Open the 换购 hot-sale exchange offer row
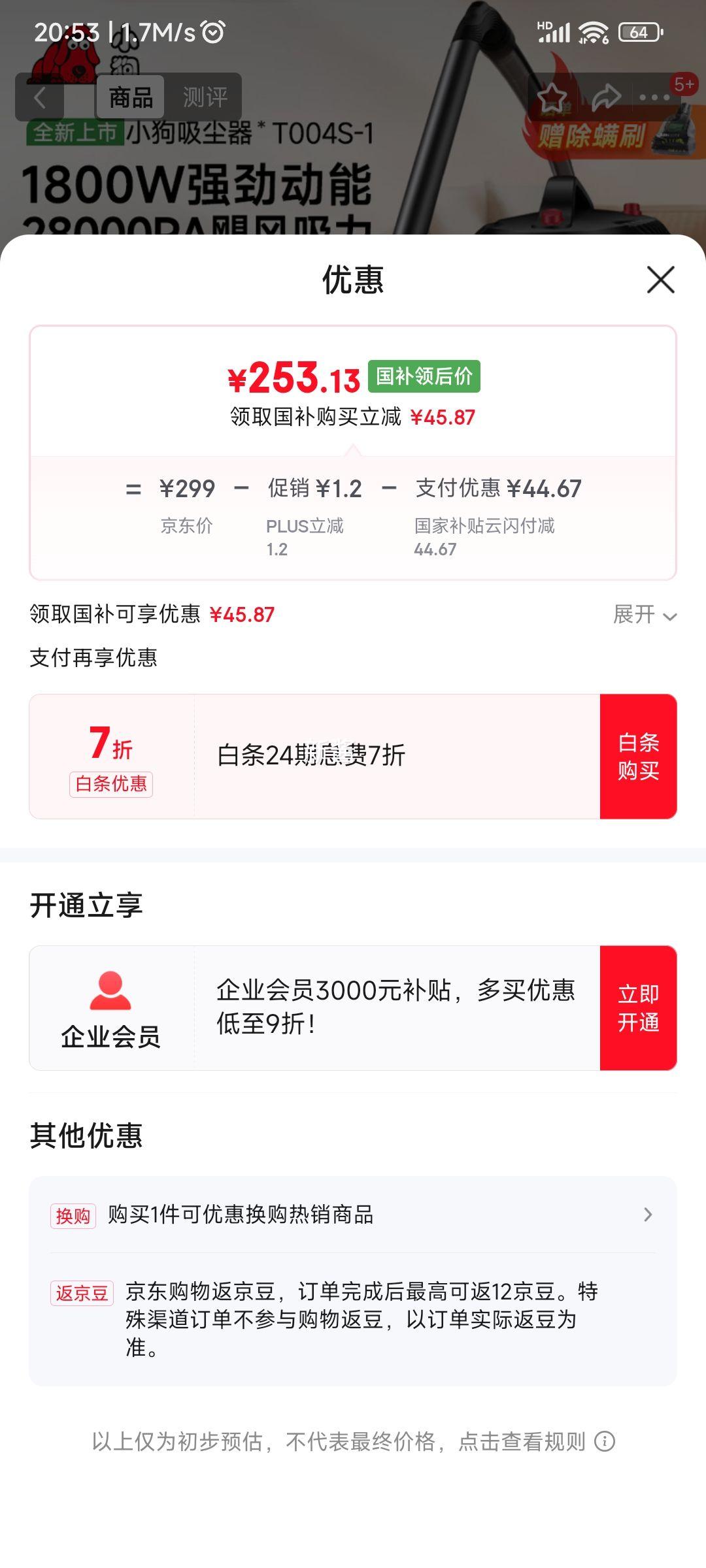This screenshot has width=706, height=1568. [x=353, y=1215]
